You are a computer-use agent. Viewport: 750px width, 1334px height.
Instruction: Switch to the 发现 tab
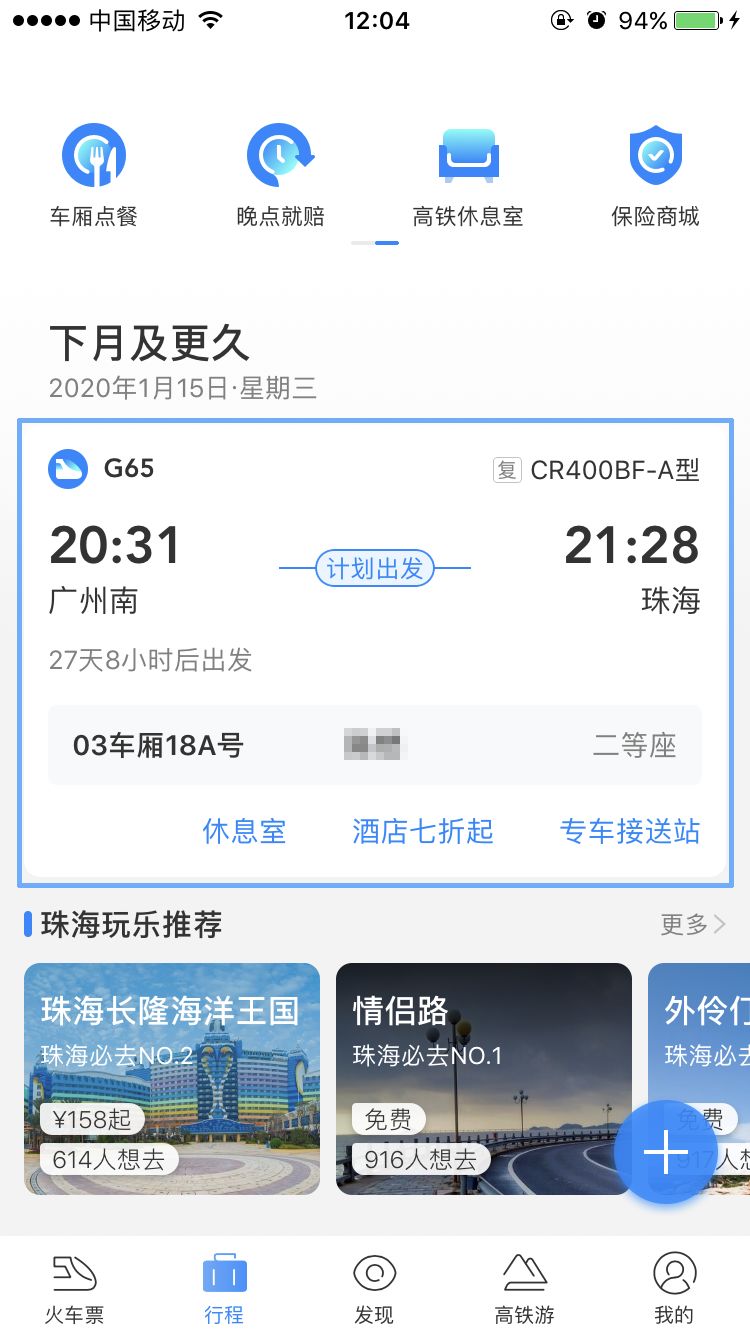[x=374, y=1288]
